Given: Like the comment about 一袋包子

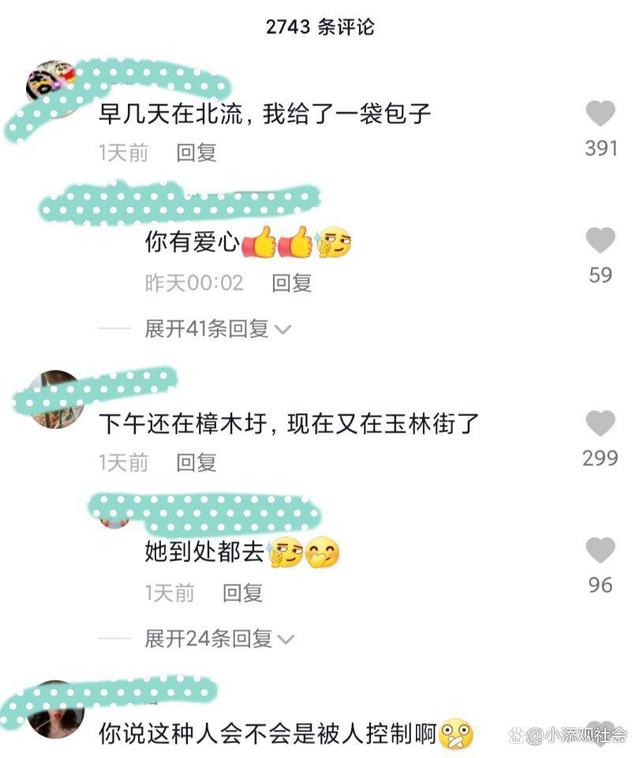Looking at the screenshot, I should (600, 113).
